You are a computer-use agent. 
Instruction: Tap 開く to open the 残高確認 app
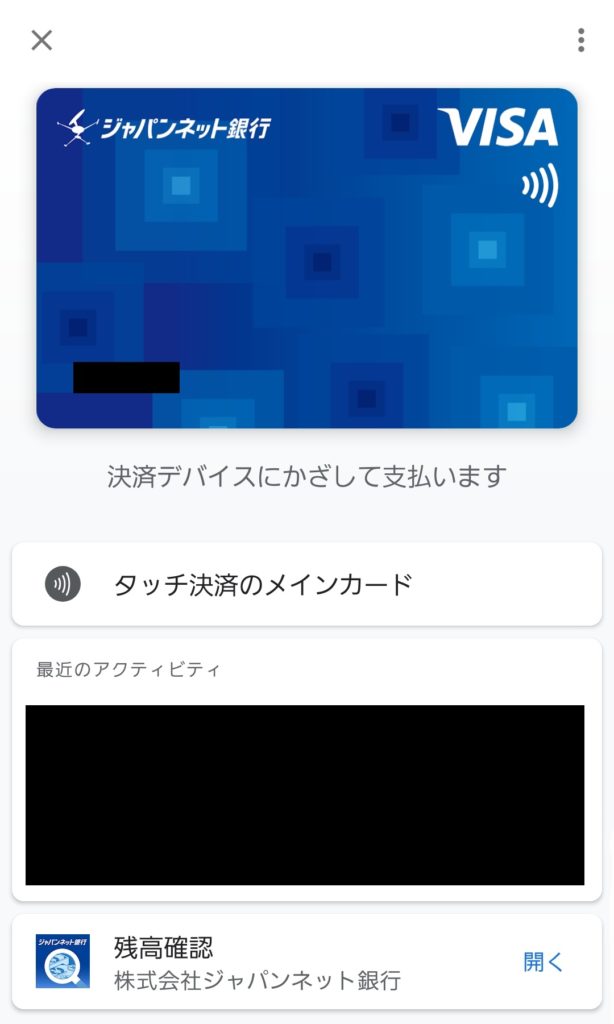pyautogui.click(x=543, y=962)
